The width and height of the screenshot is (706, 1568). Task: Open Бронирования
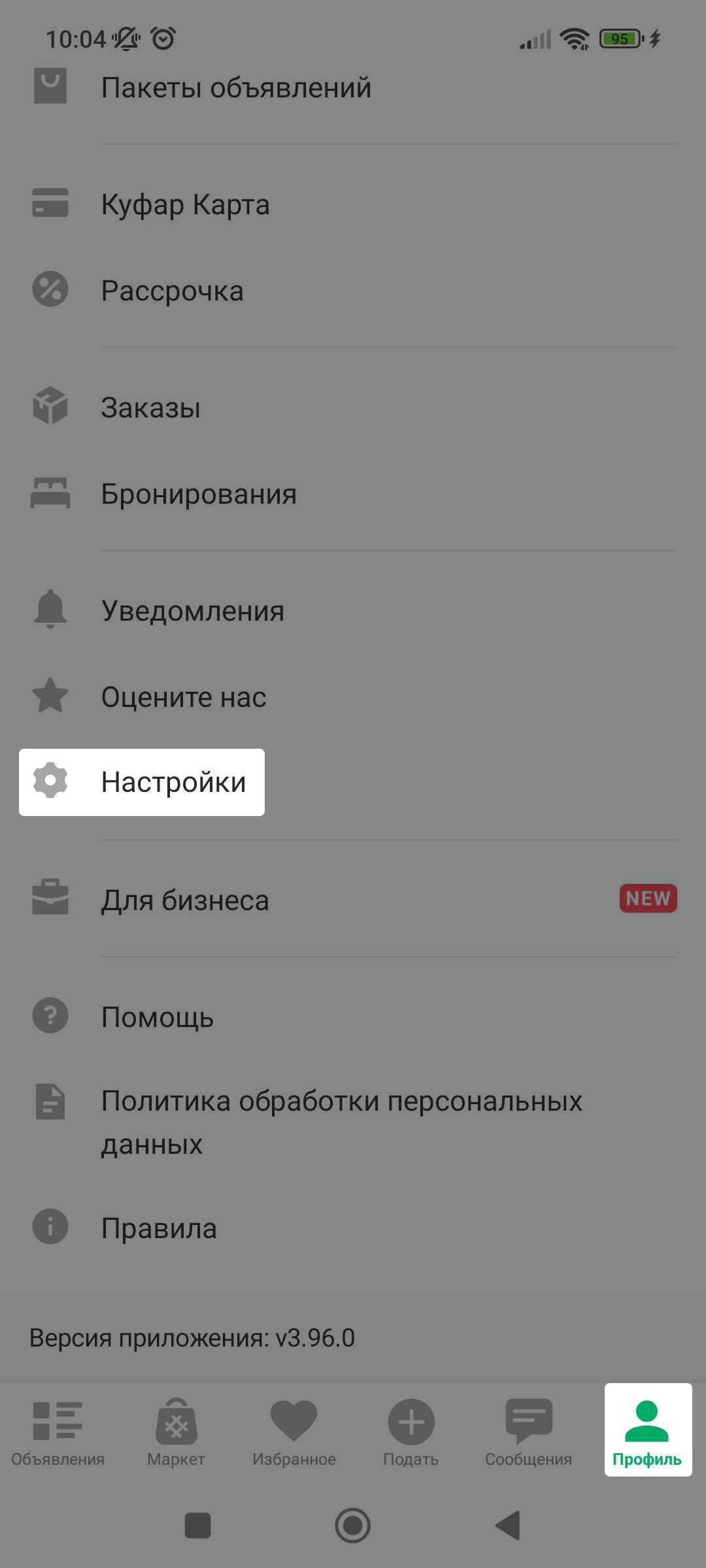(198, 494)
